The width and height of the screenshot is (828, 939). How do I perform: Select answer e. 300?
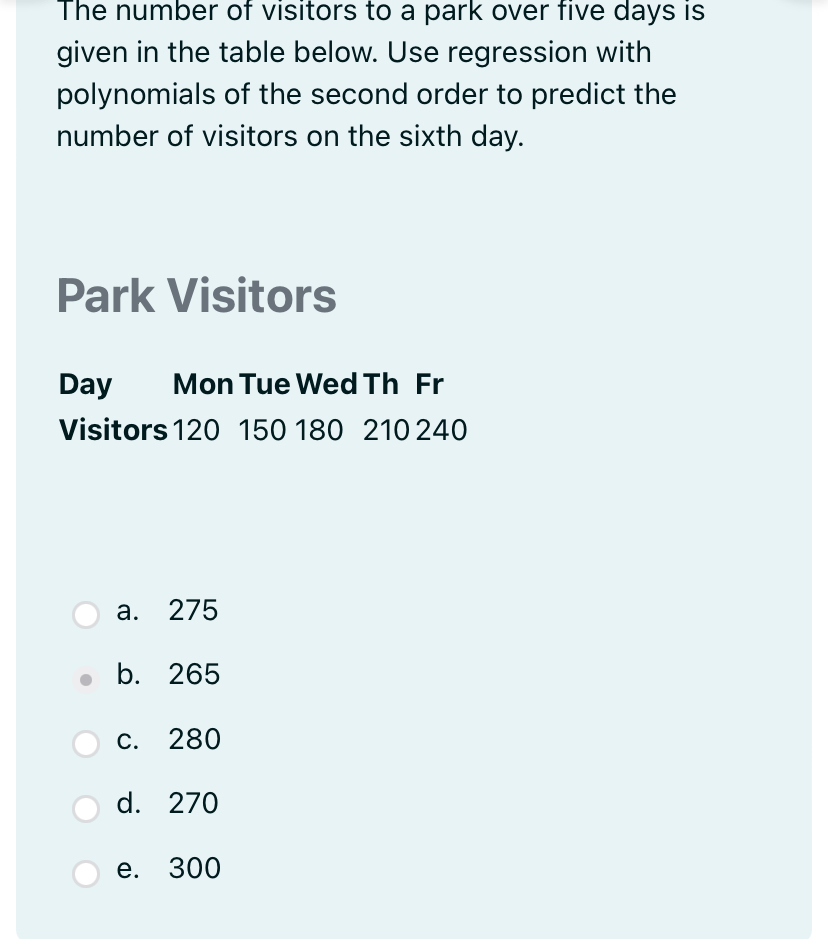coord(87,872)
